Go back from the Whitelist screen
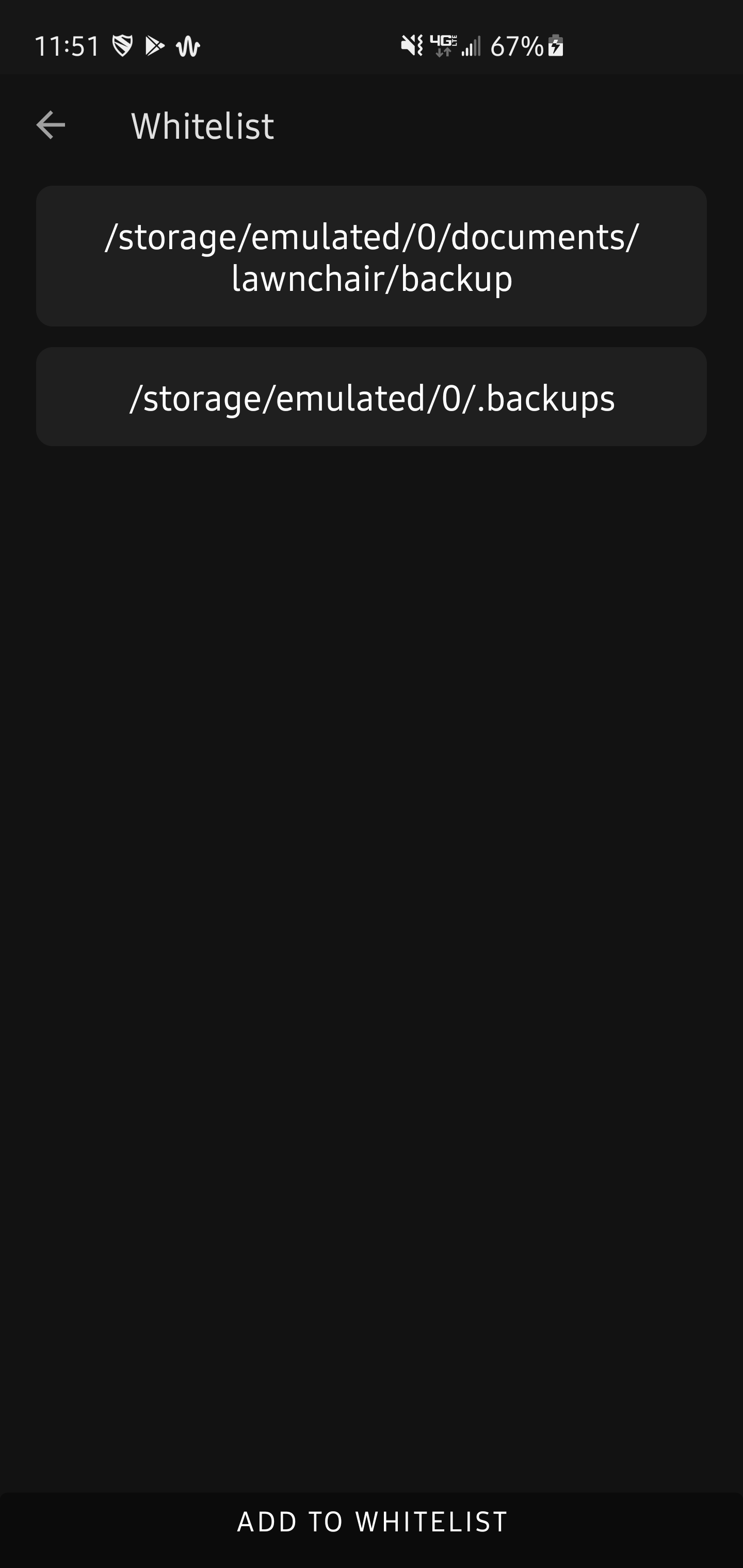 pyautogui.click(x=51, y=125)
